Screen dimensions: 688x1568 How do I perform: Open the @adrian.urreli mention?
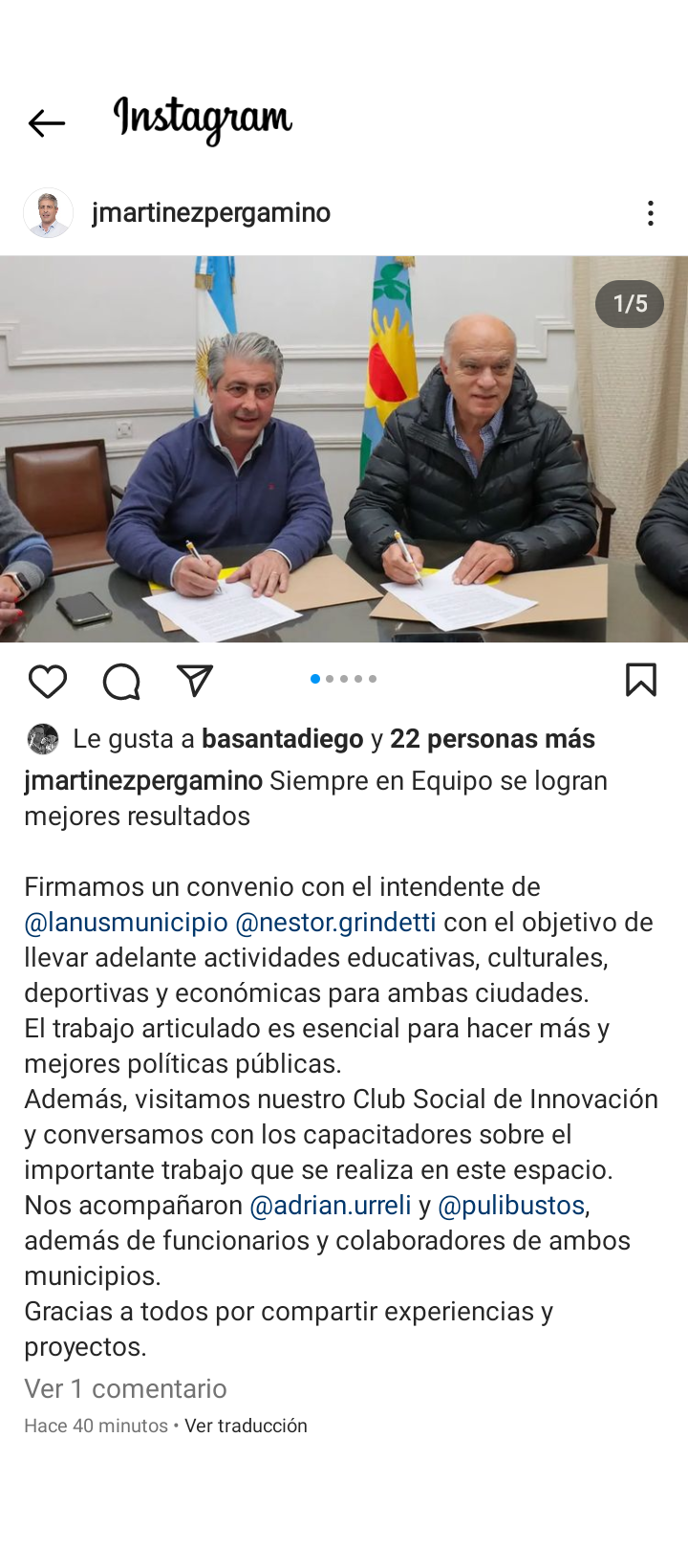331,1206
